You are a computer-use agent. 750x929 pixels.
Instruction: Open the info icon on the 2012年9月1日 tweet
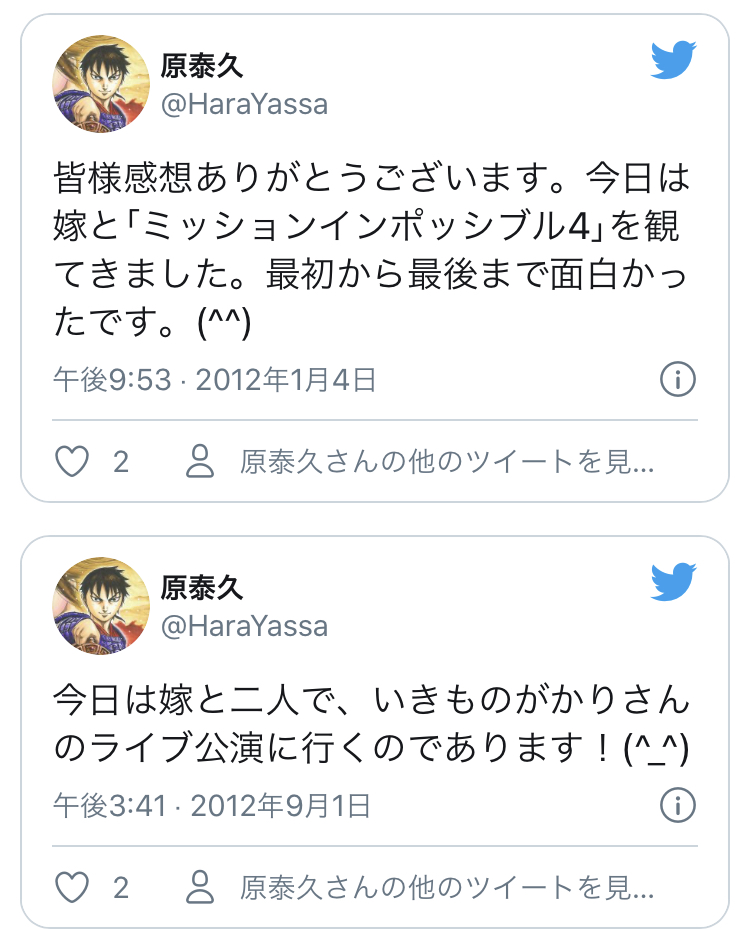coord(678,804)
